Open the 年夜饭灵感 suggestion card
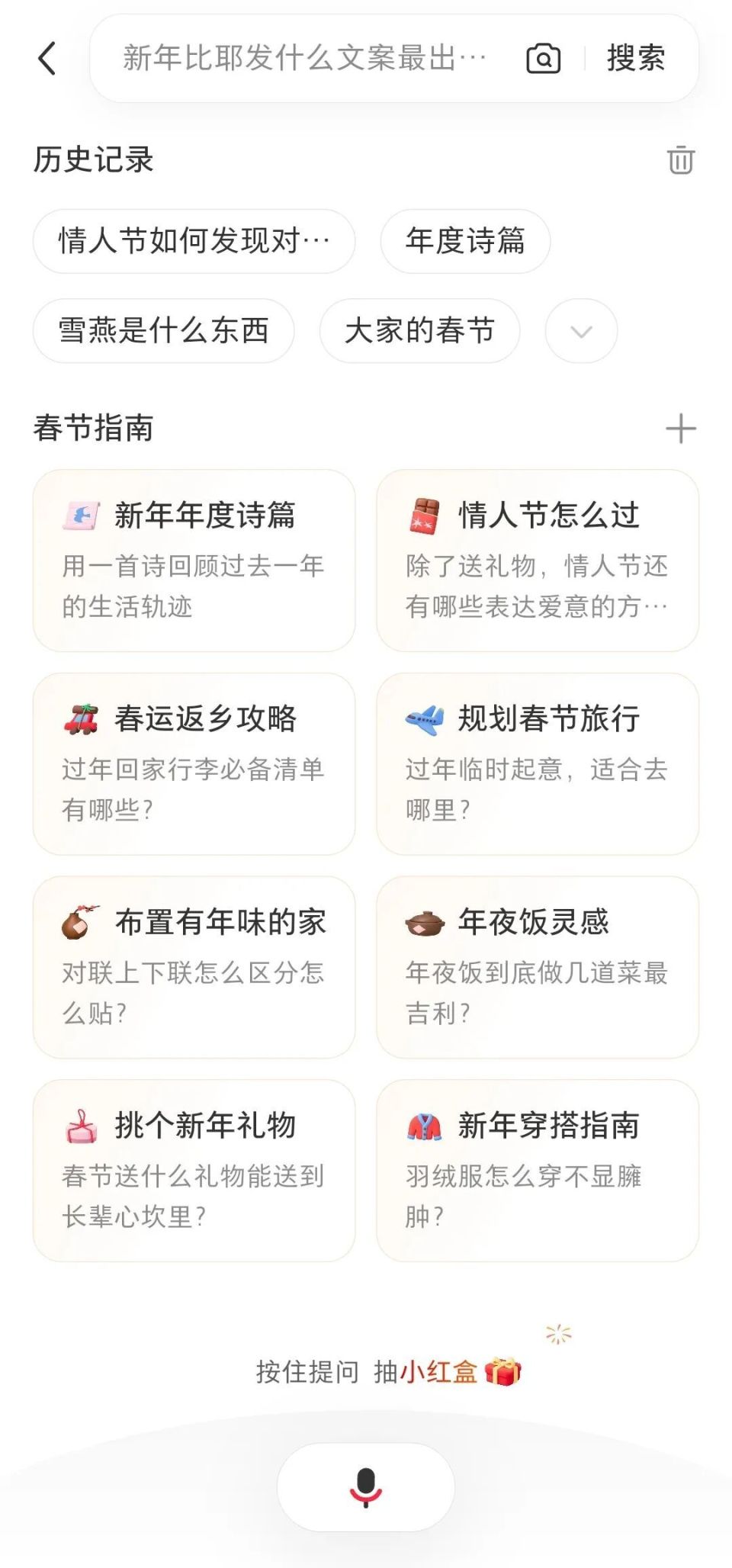The height and width of the screenshot is (1568, 732). click(536, 965)
